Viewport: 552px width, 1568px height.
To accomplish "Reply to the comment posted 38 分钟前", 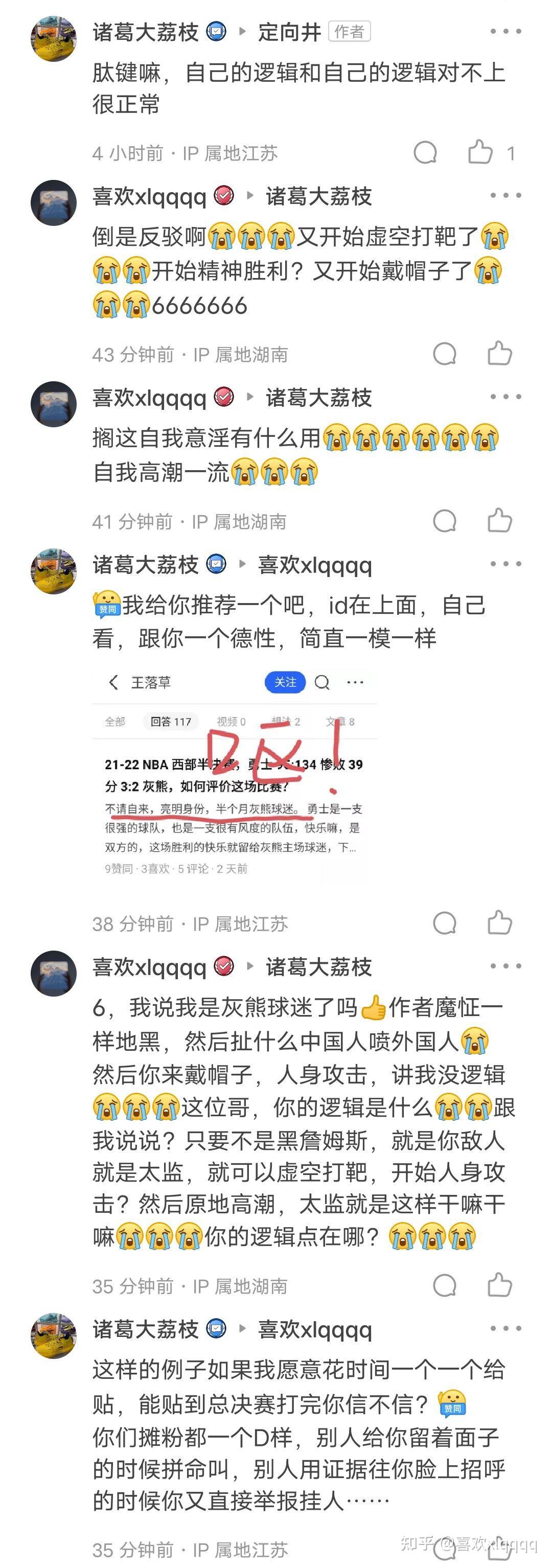I will [444, 923].
